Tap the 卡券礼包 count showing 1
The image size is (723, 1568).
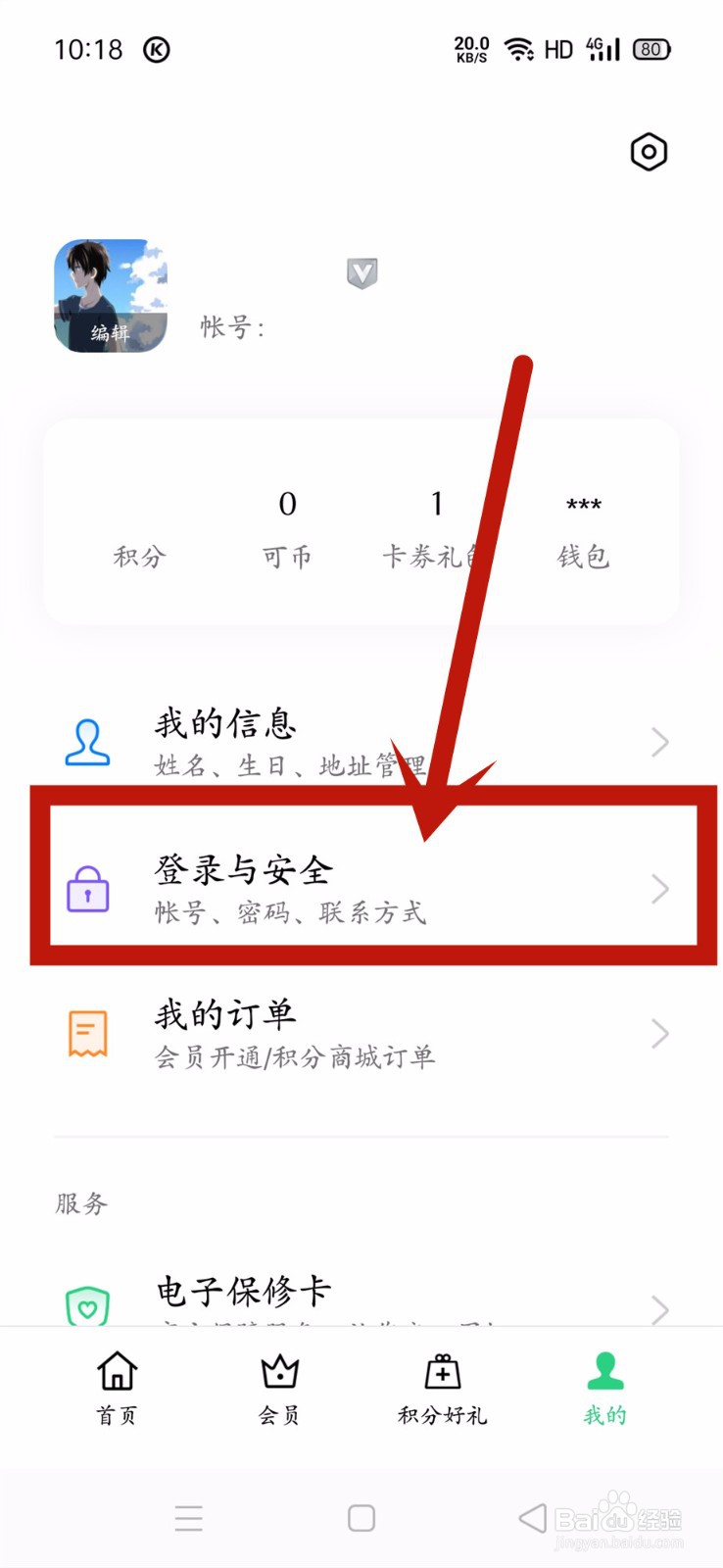pos(437,505)
